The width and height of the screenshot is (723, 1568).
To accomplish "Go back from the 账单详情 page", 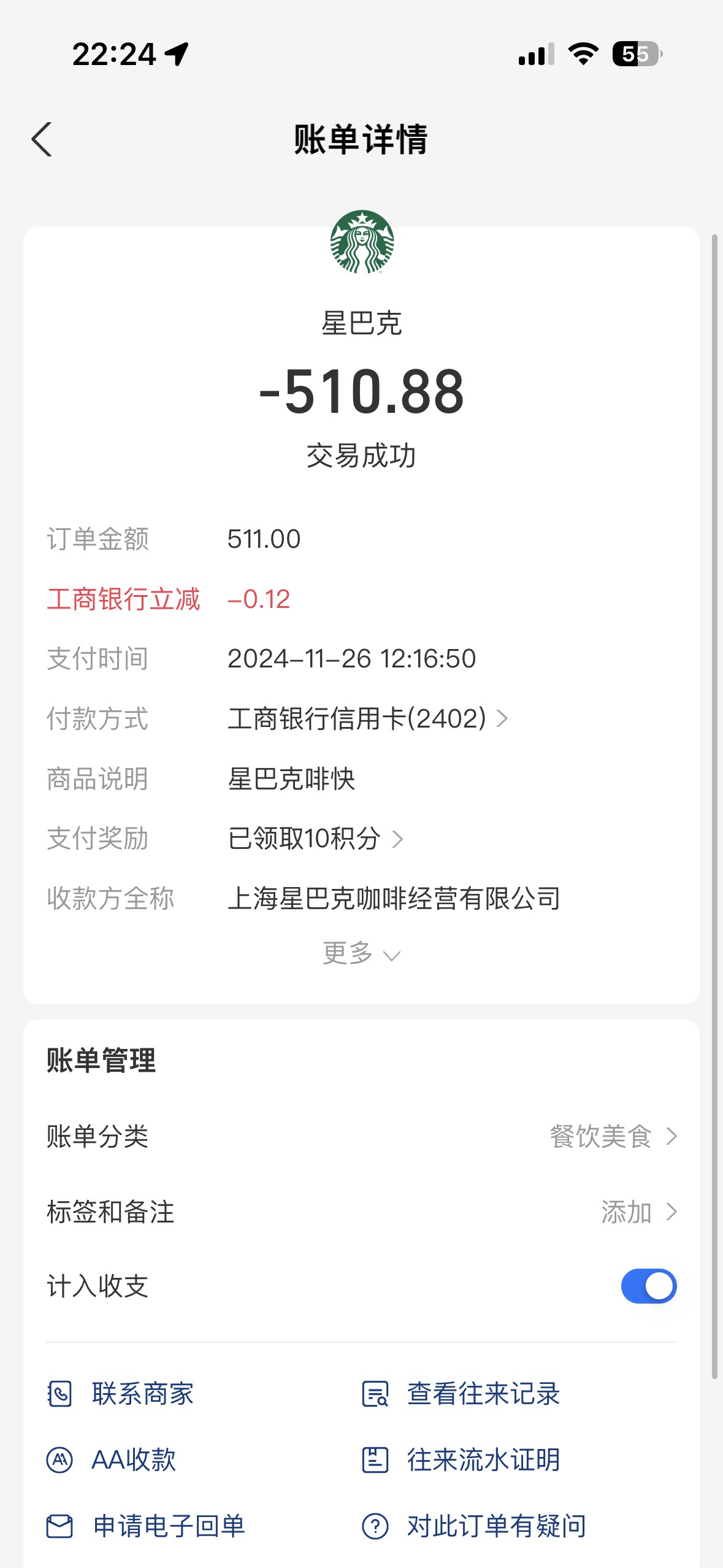I will coord(42,140).
